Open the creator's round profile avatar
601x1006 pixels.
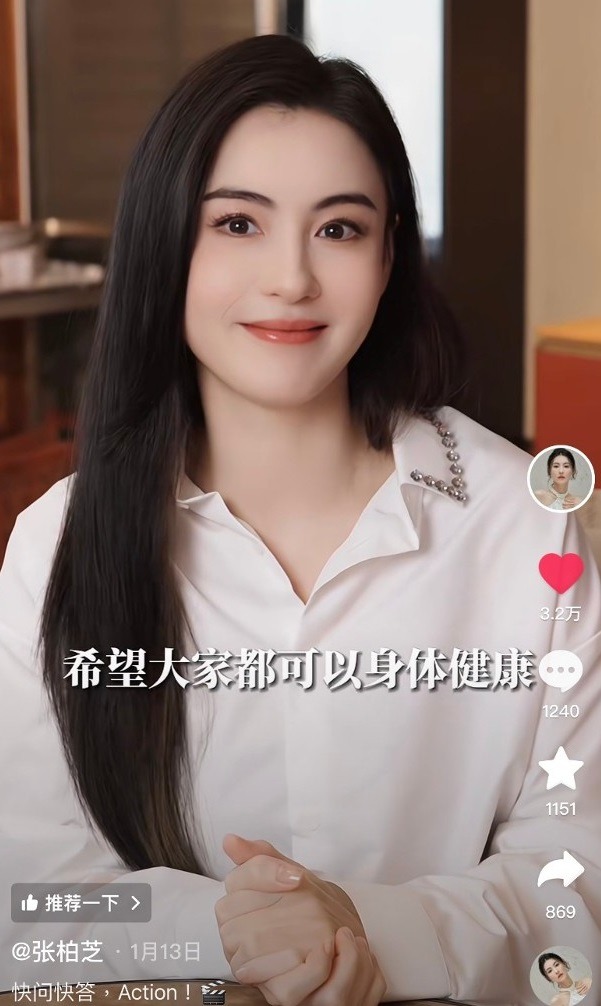point(561,478)
